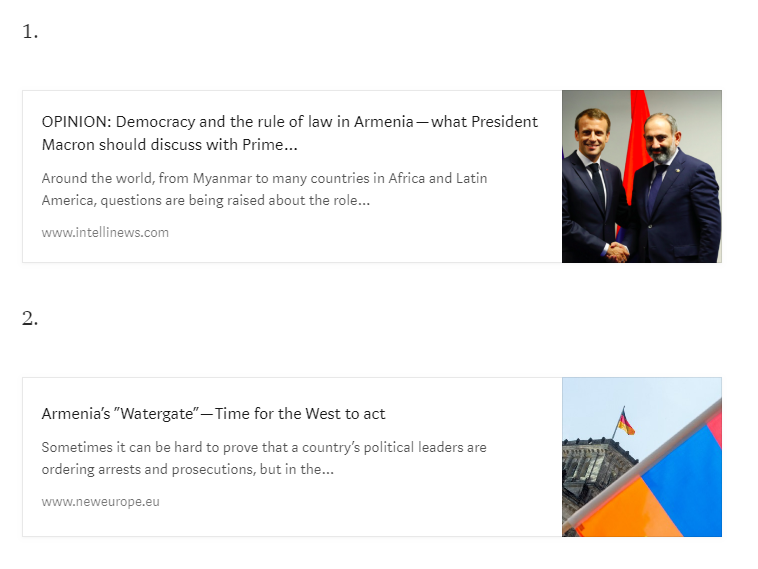Open the Armenia's "Watergate" article card
The width and height of the screenshot is (758, 569).
click(x=214, y=414)
